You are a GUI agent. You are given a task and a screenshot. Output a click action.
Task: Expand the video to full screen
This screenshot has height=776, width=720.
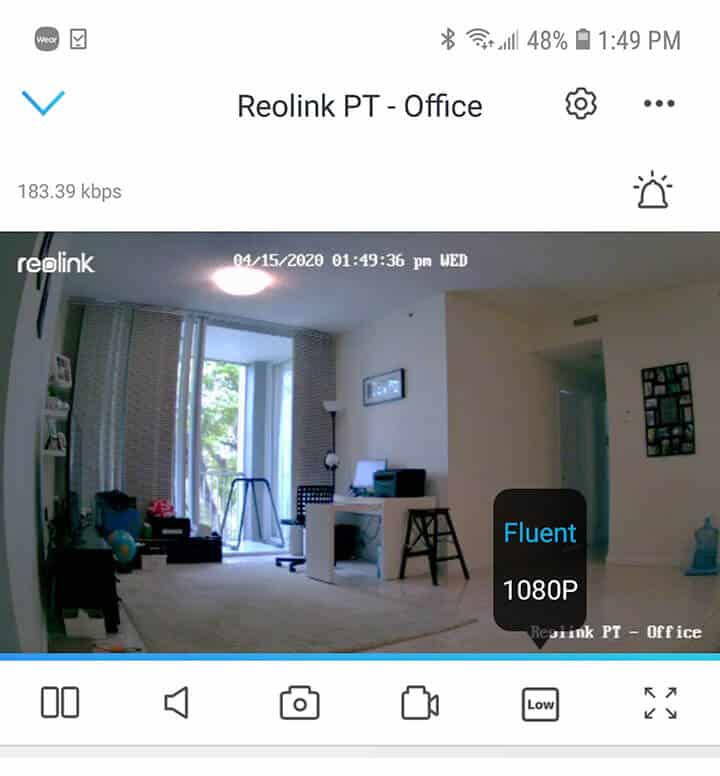pyautogui.click(x=660, y=703)
